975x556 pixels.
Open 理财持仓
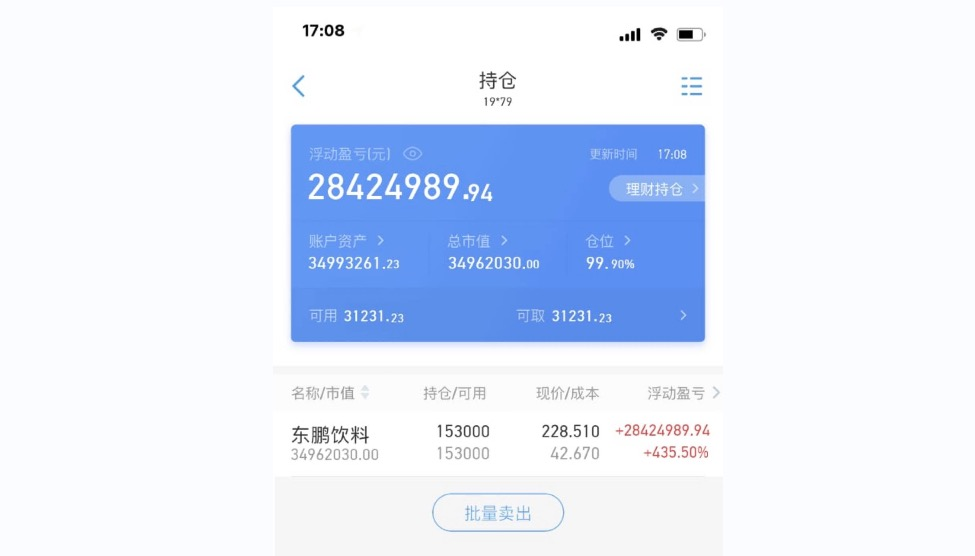659,189
